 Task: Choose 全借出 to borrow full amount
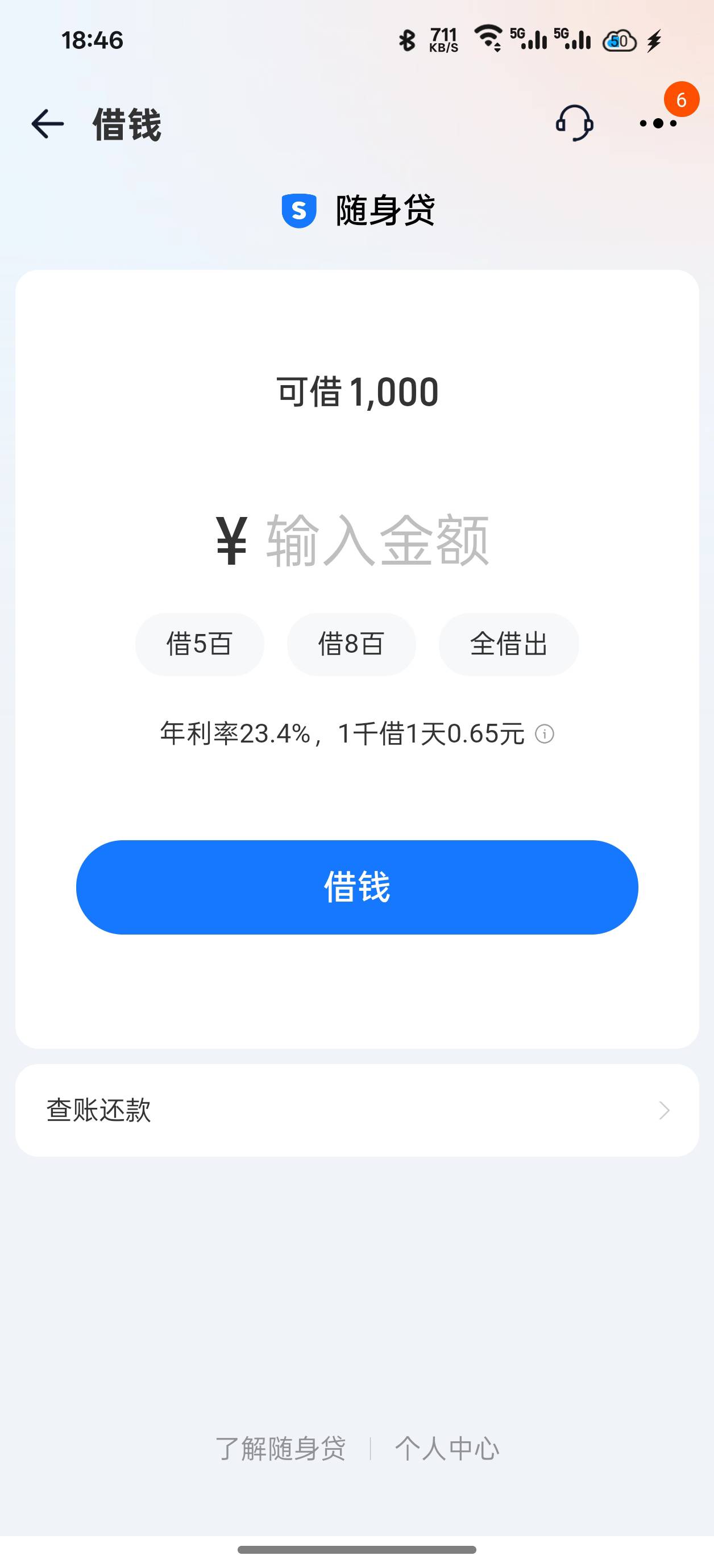(509, 644)
